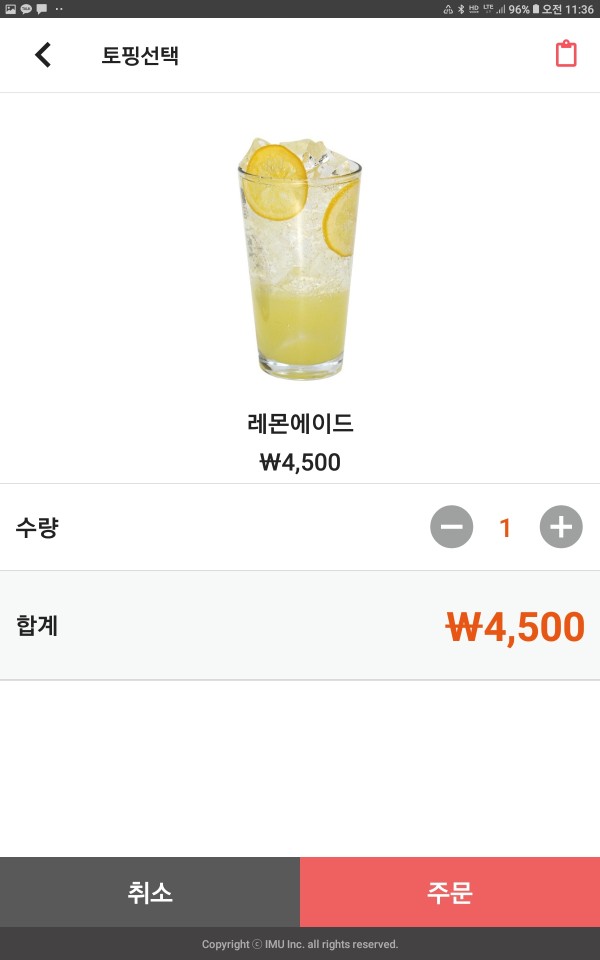
Task: Go back using the arrow icon
Action: point(43,55)
